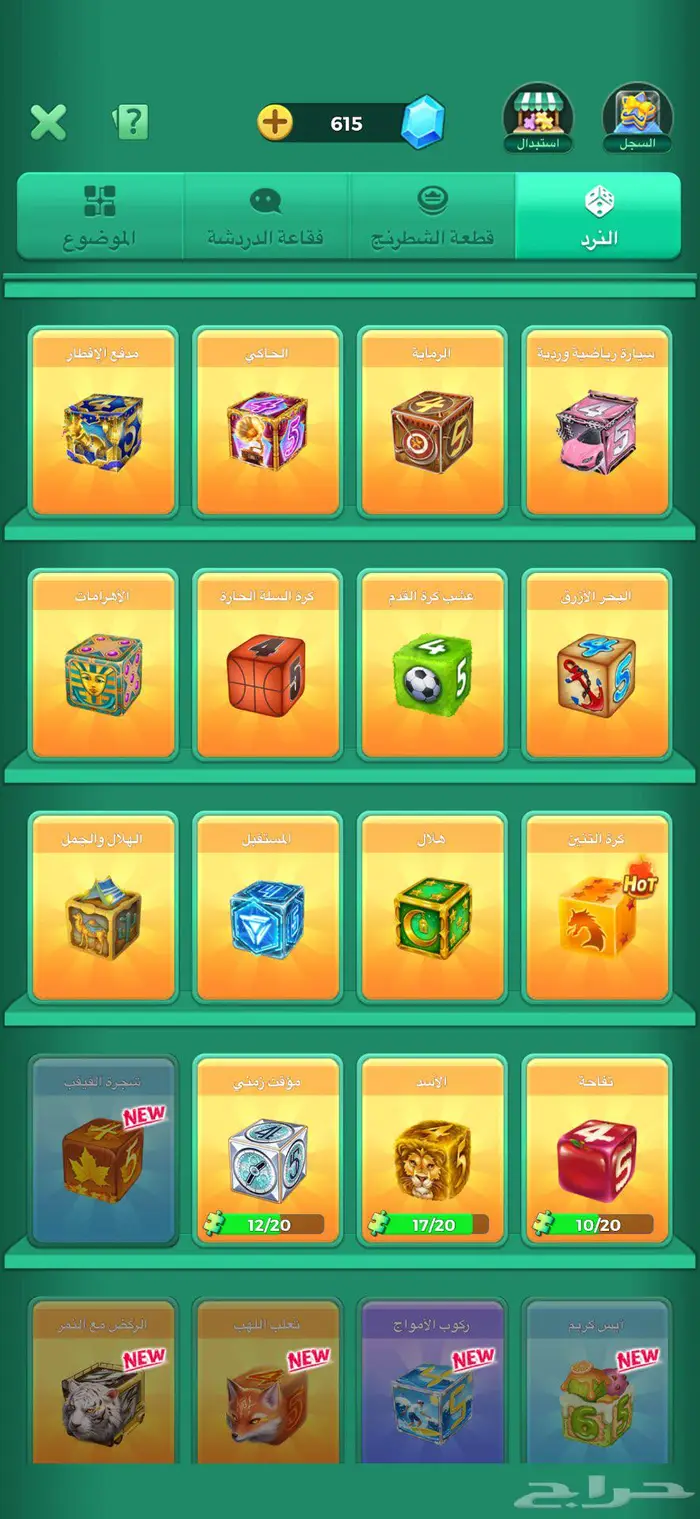Open the عشب كرة القدم football dice
The width and height of the screenshot is (700, 1519).
(x=432, y=665)
